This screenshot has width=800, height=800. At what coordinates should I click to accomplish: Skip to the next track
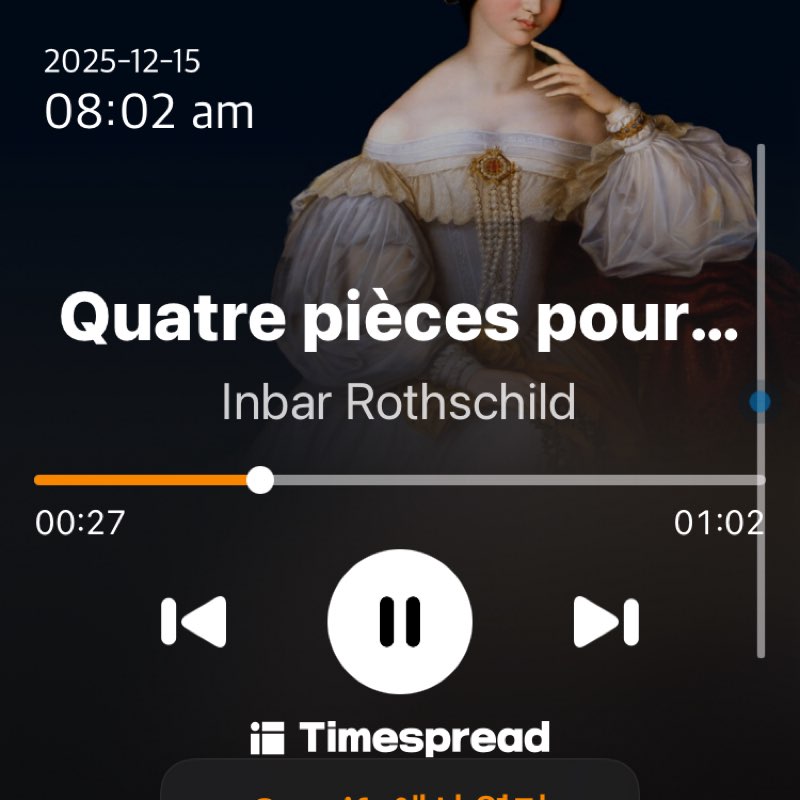[x=606, y=622]
